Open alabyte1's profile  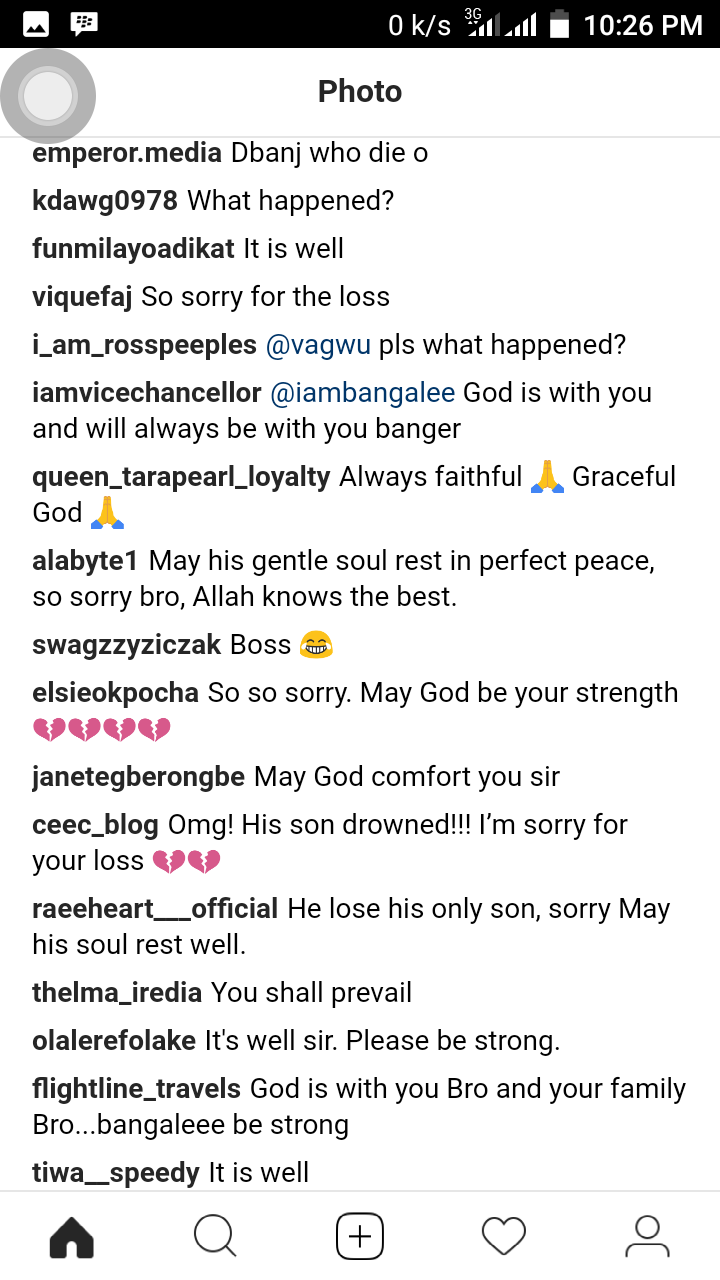[86, 561]
